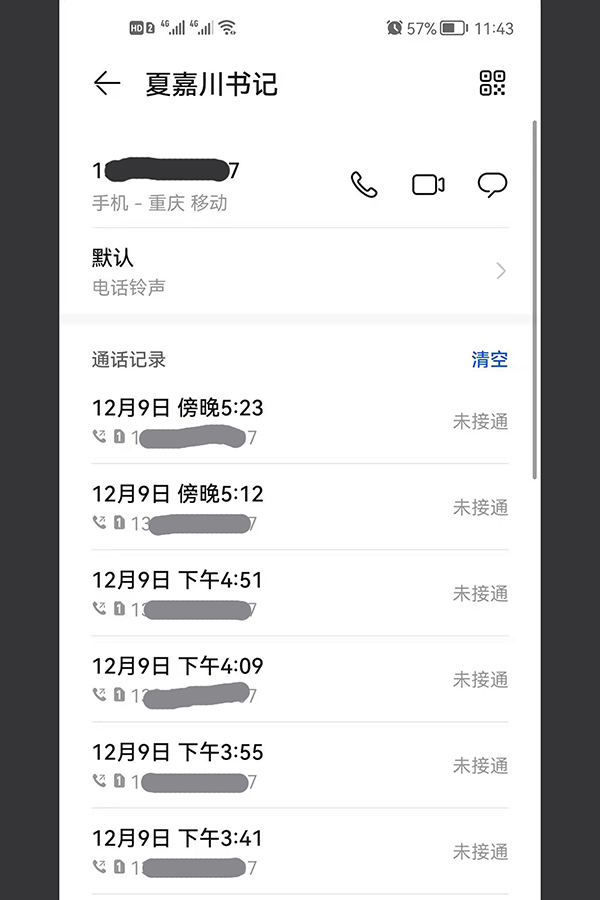The height and width of the screenshot is (900, 600).
Task: Send a message via chat bubble icon
Action: 492,185
